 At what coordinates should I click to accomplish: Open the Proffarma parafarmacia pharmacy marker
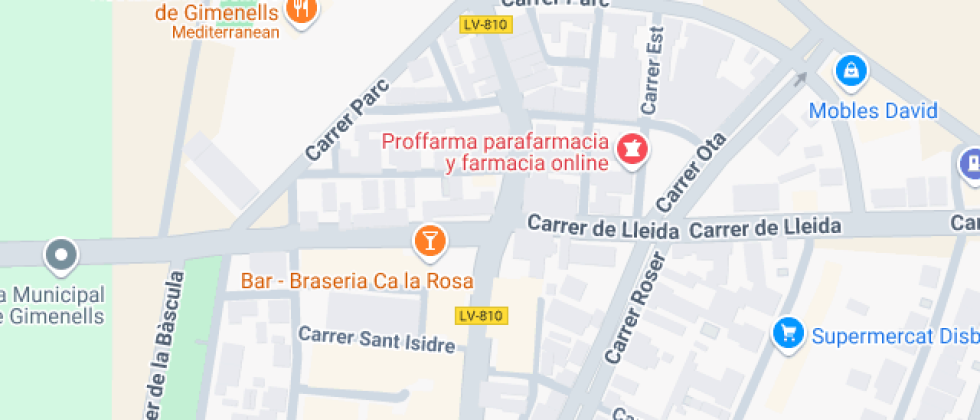click(632, 151)
